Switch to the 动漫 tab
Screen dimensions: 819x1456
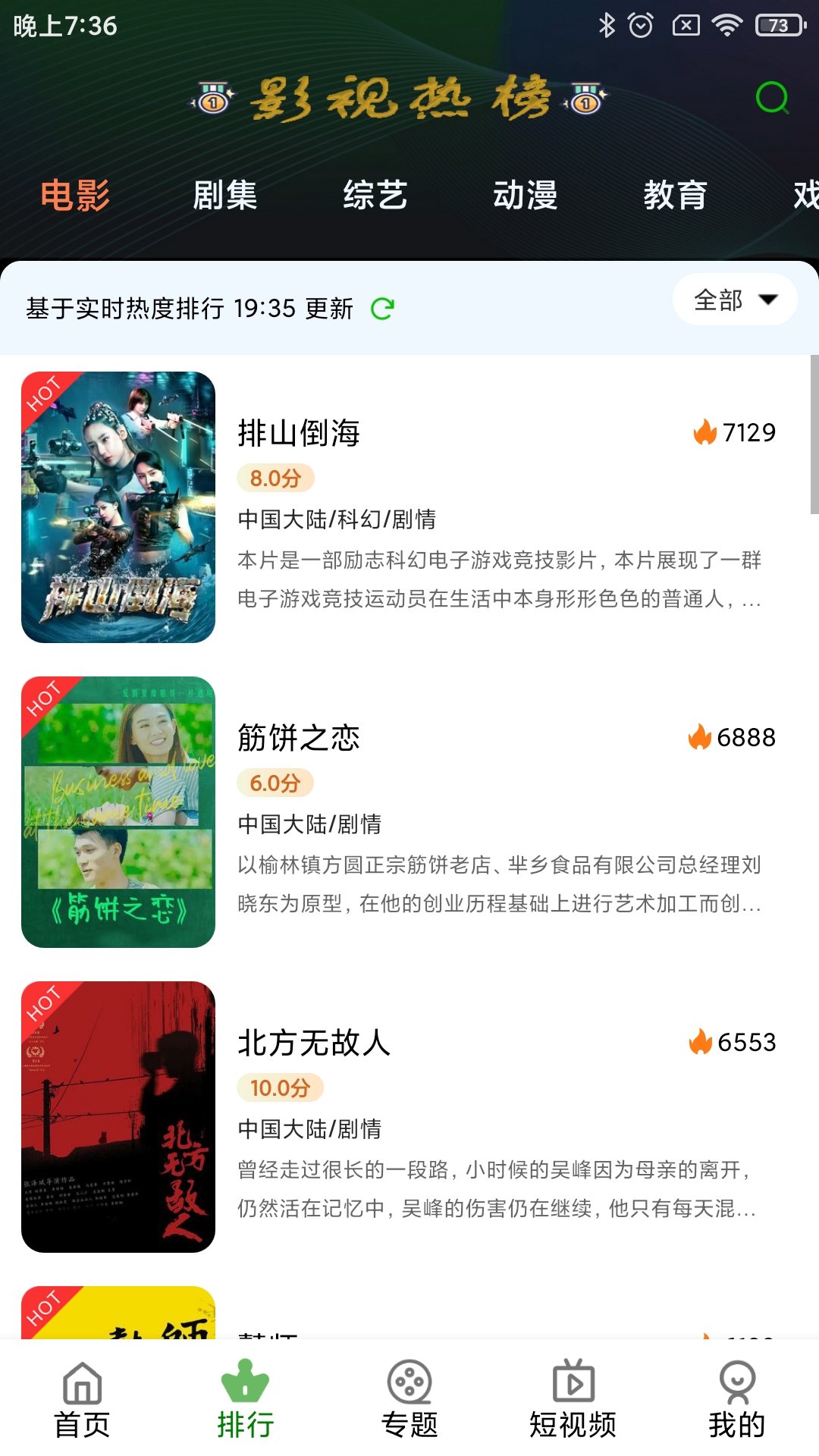point(526,195)
